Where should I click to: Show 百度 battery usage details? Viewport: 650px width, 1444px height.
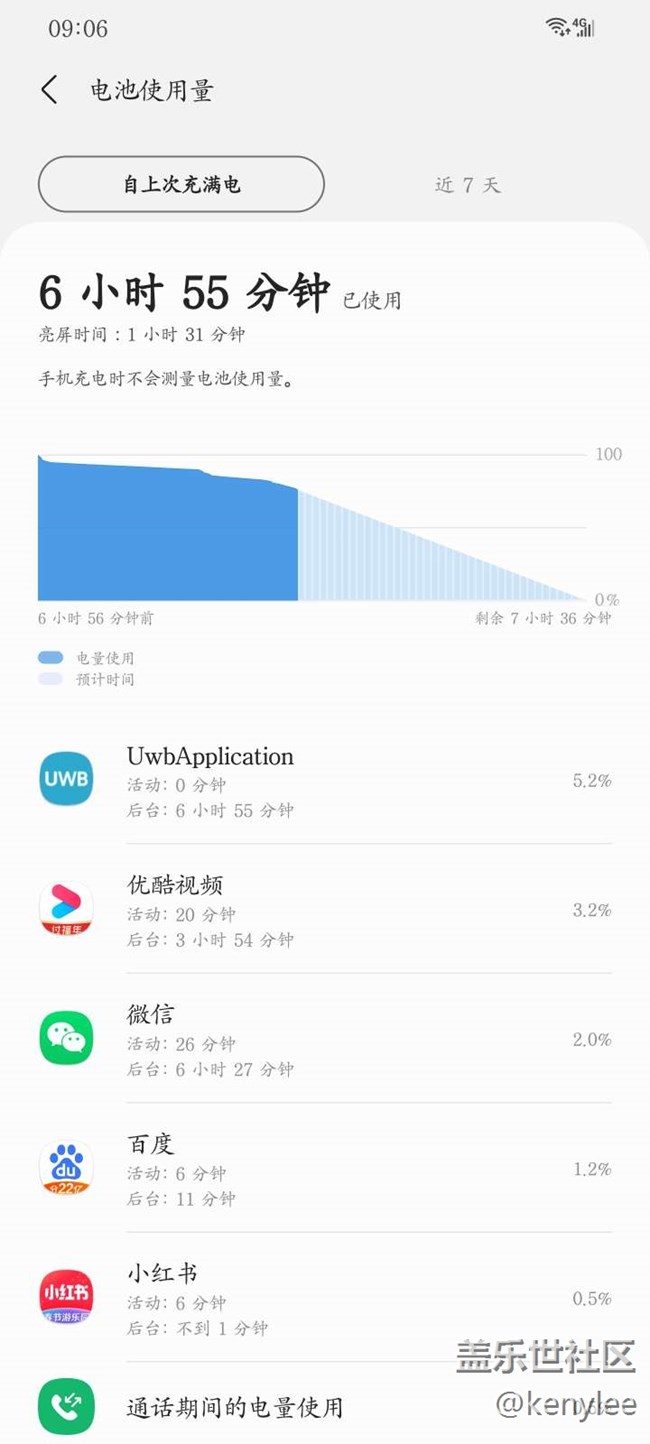point(325,1169)
